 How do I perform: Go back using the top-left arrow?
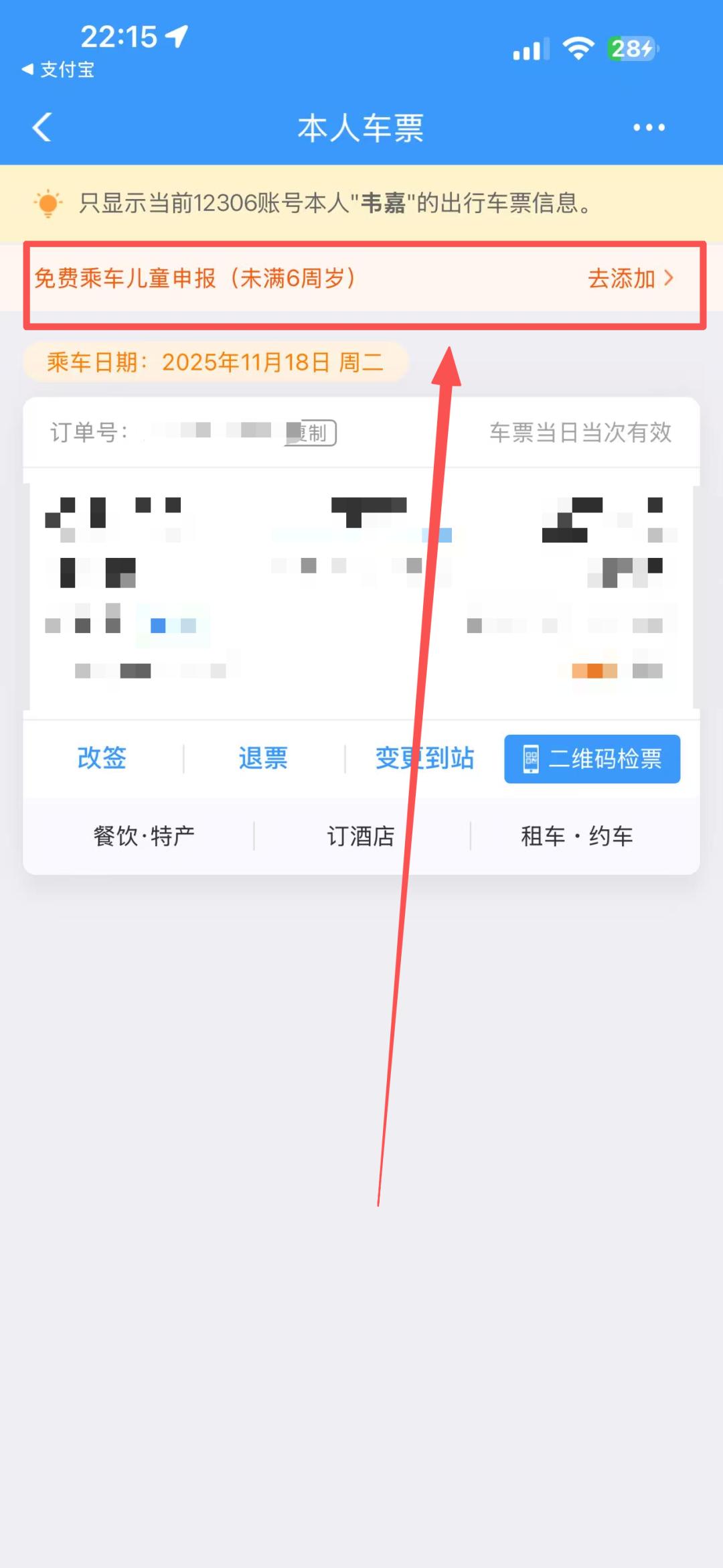pos(42,127)
